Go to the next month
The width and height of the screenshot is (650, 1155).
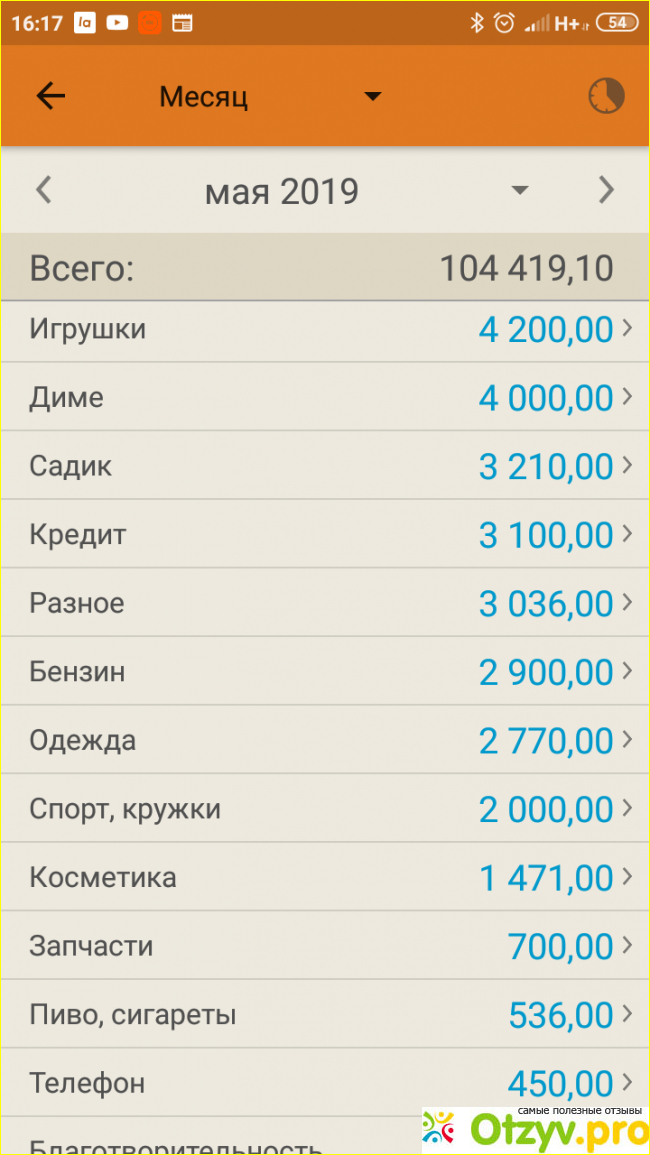(606, 190)
